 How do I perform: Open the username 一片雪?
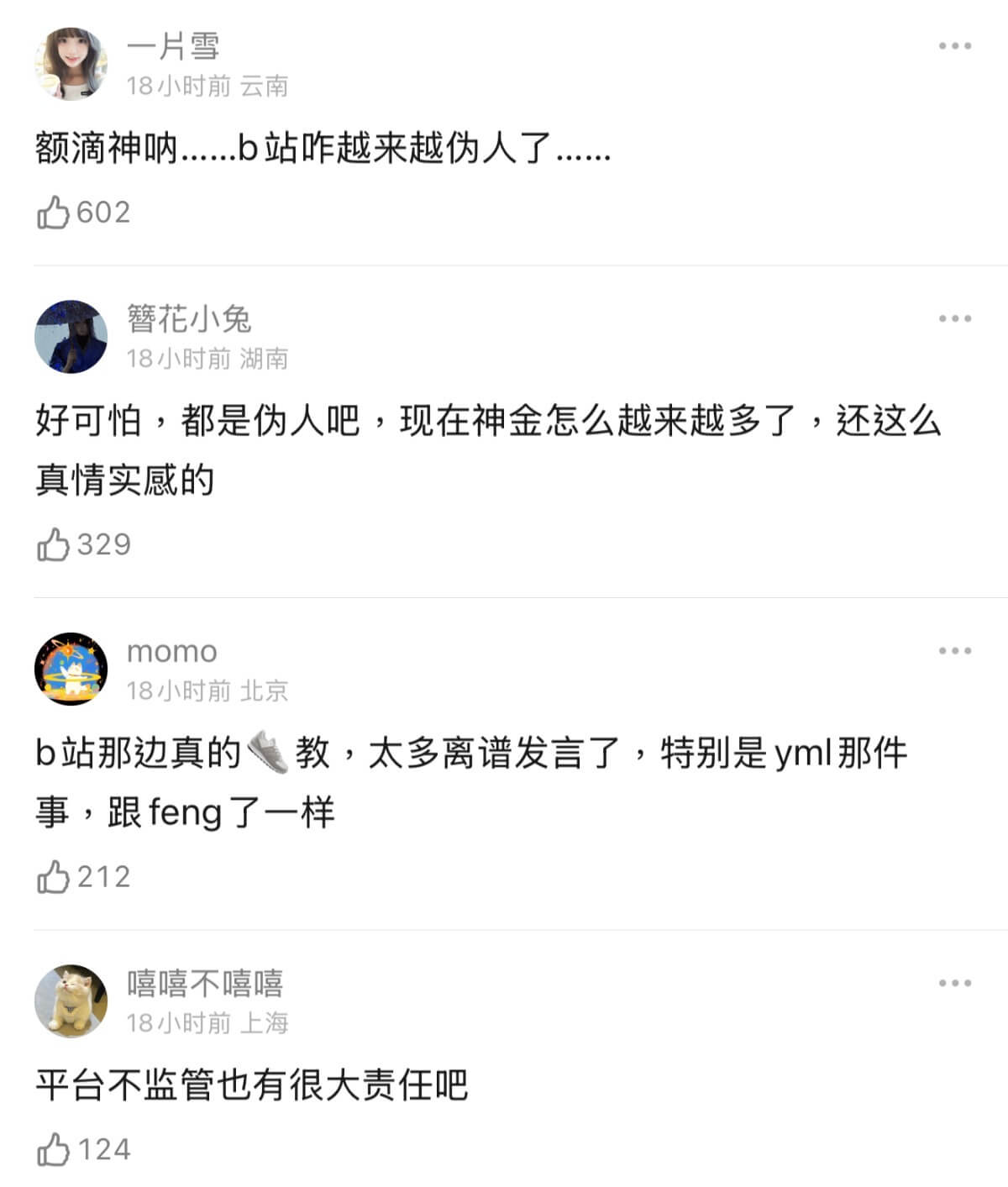click(173, 46)
